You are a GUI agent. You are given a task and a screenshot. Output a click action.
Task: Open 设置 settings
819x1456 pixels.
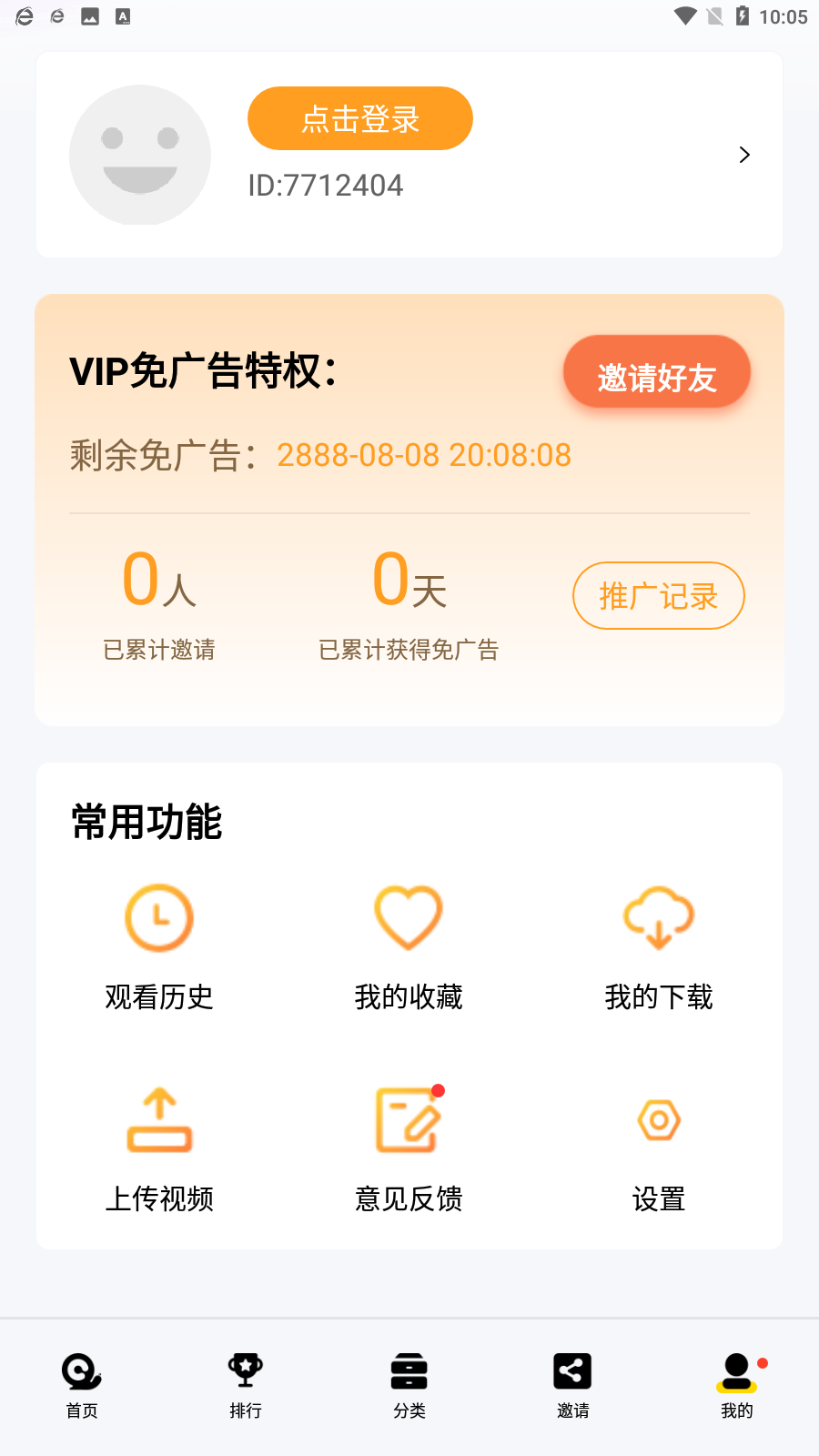coord(659,1147)
